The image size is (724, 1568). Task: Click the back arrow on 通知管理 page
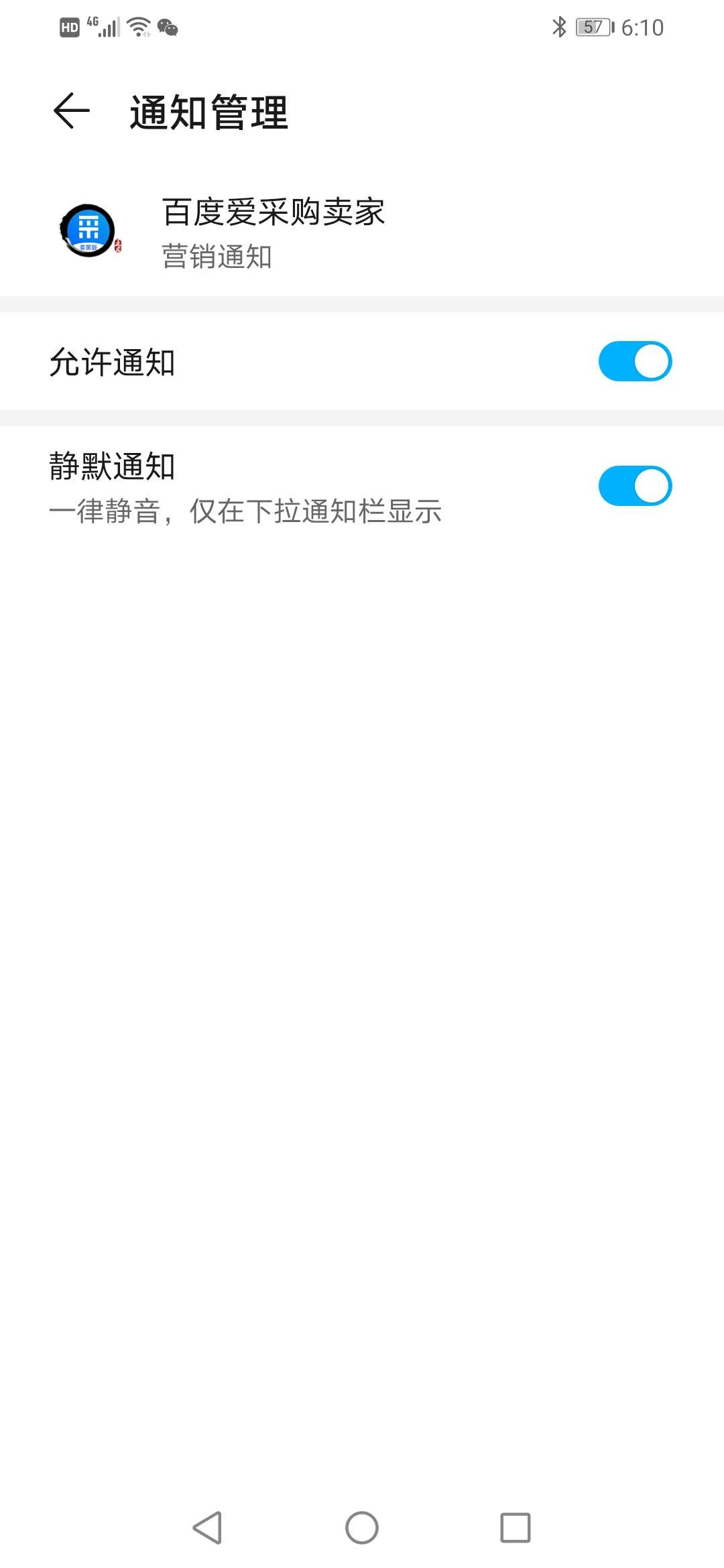[x=70, y=111]
